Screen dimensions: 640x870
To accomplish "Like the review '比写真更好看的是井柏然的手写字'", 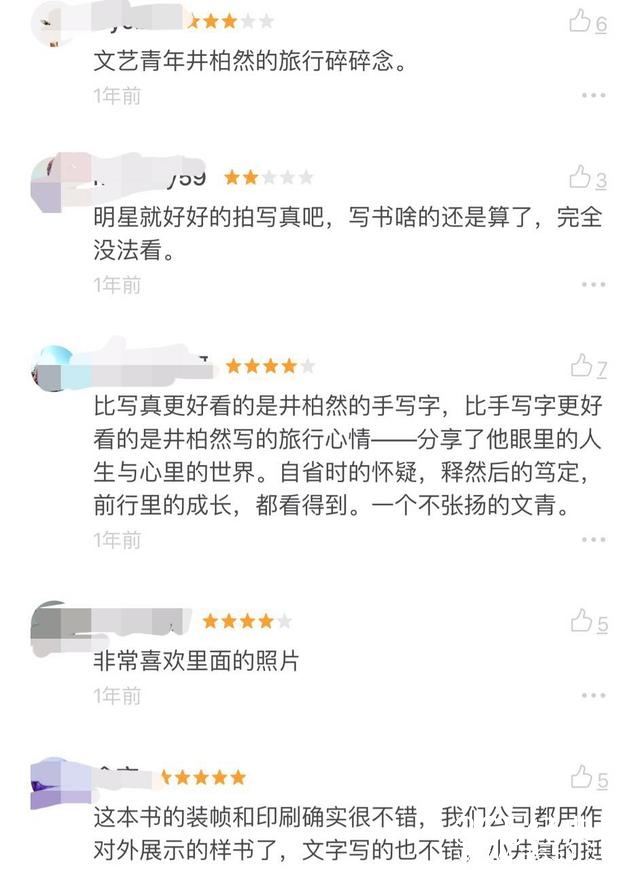I will (581, 366).
